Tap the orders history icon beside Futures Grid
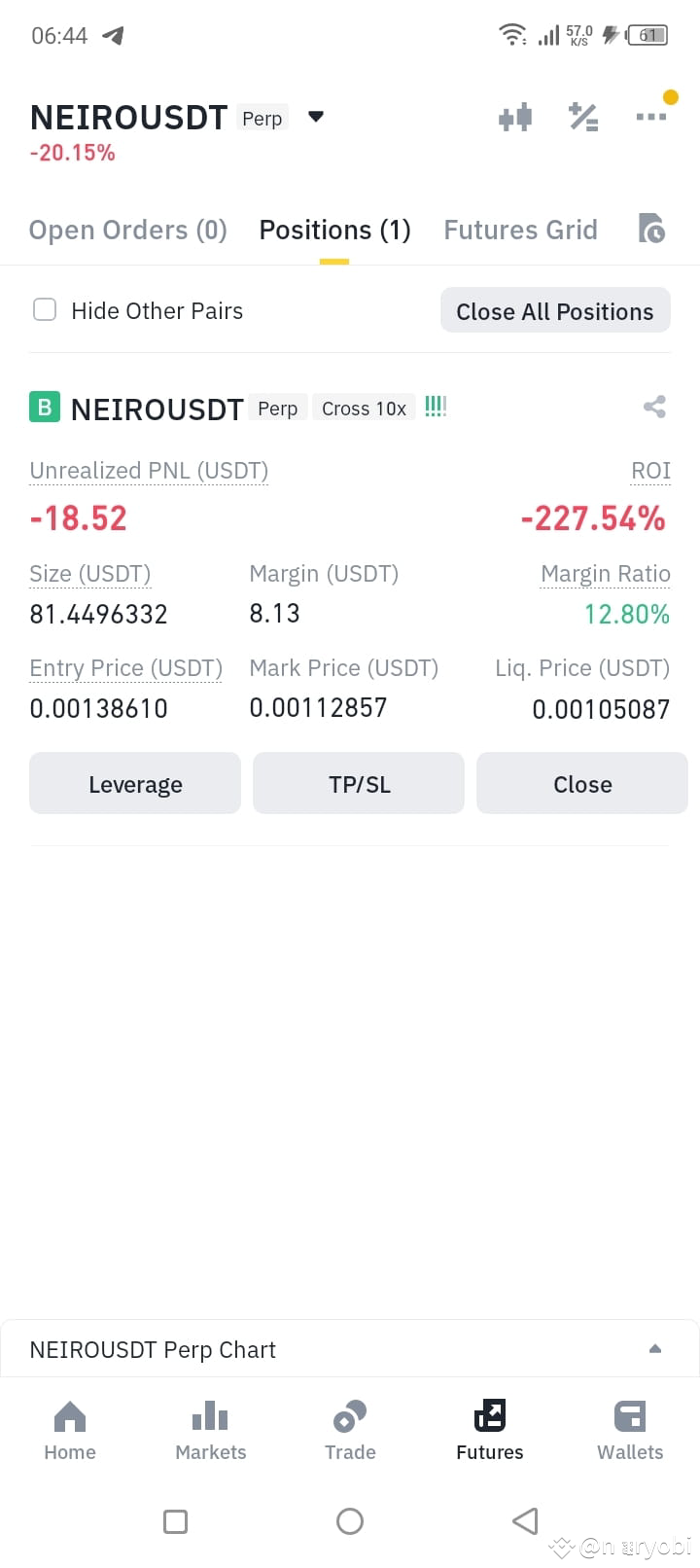Image resolution: width=700 pixels, height=1568 pixels. click(x=653, y=230)
